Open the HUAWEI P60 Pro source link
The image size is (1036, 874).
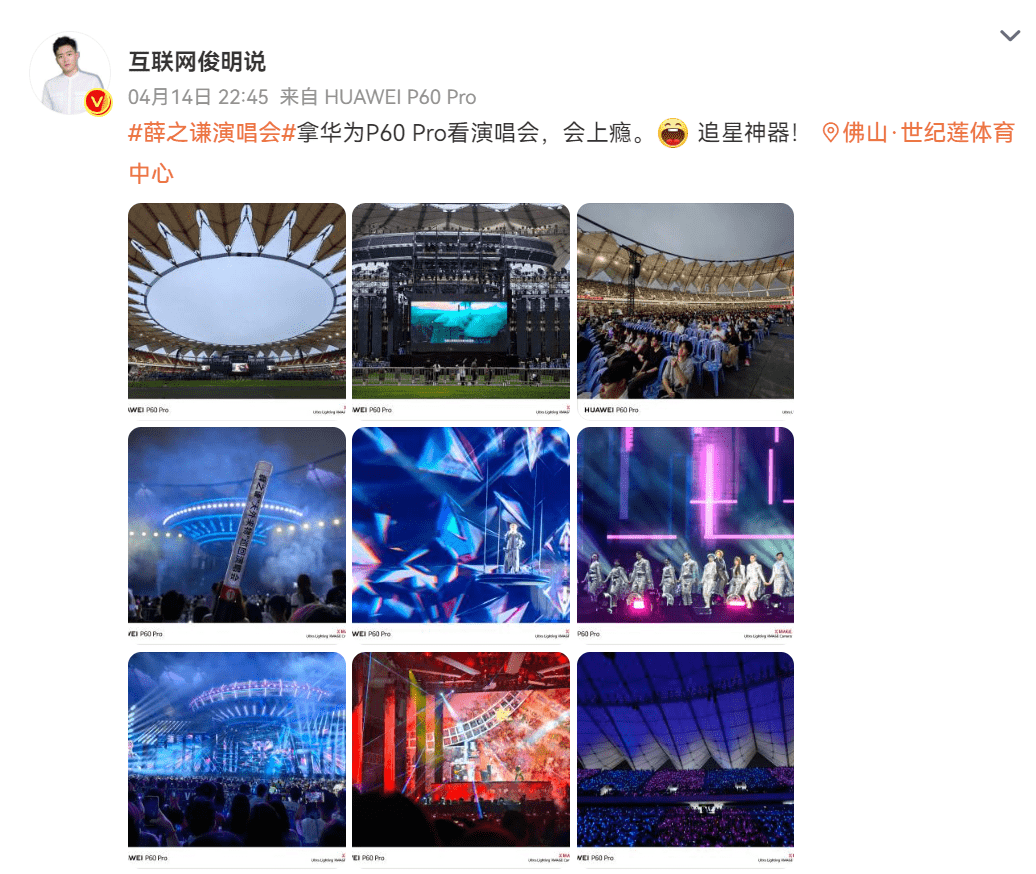pos(400,97)
